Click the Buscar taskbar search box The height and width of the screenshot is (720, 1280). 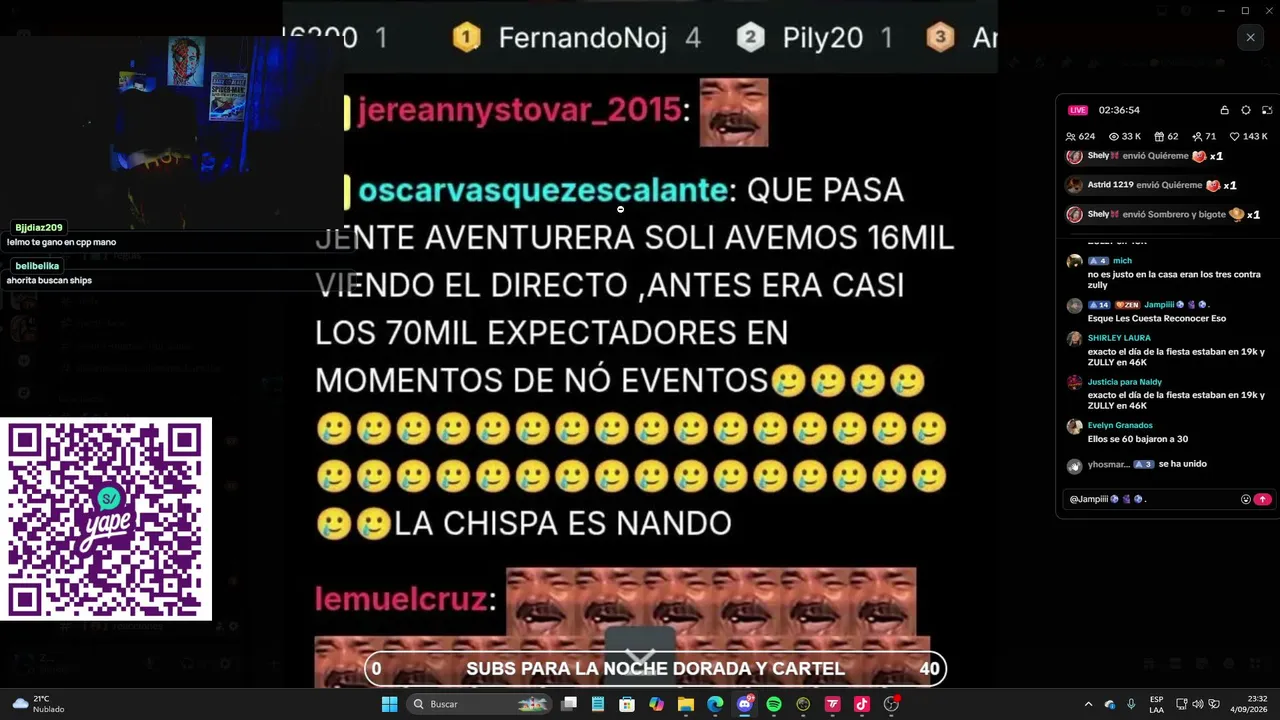(481, 704)
